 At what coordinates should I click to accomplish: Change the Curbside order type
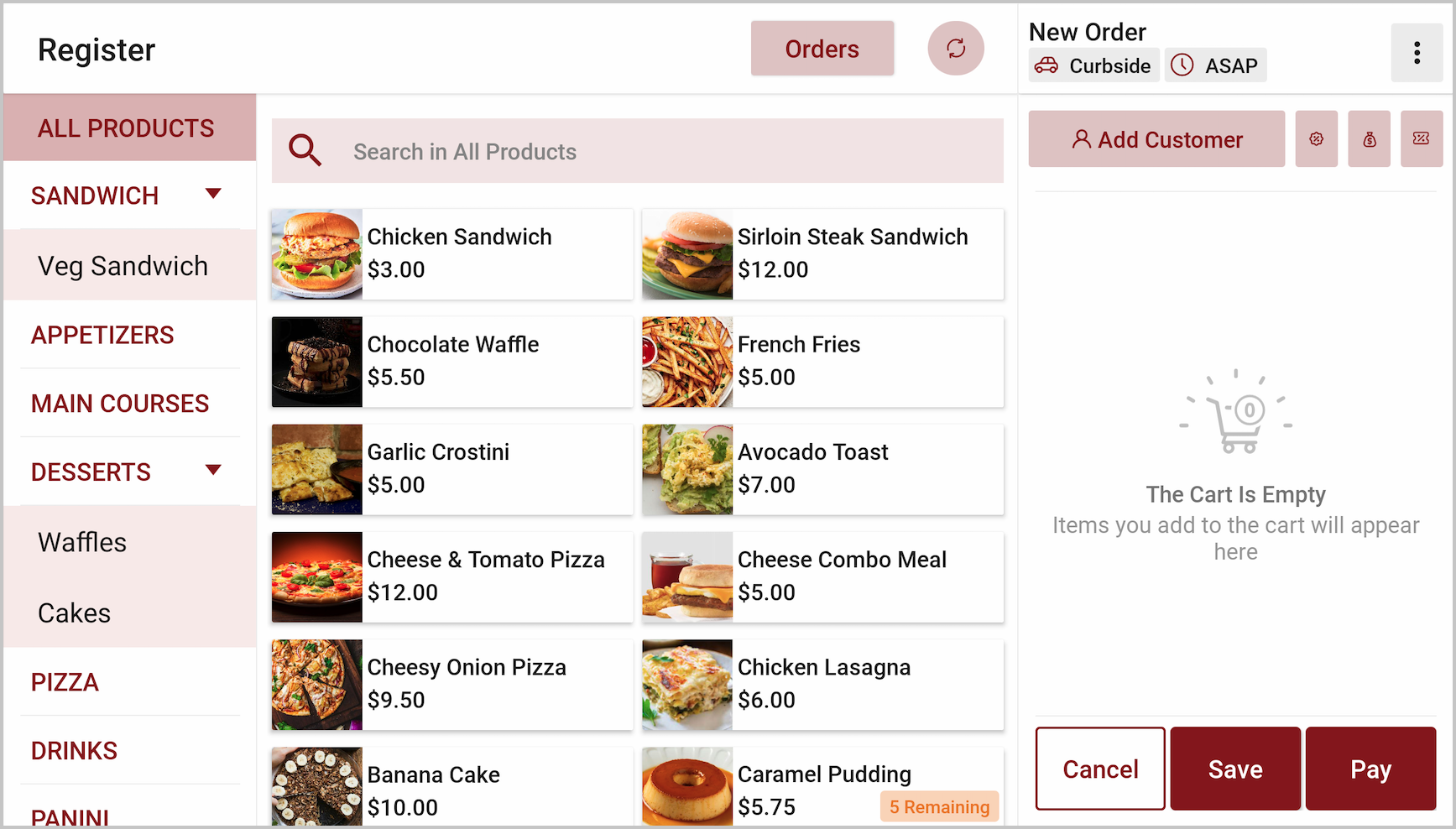point(1093,65)
